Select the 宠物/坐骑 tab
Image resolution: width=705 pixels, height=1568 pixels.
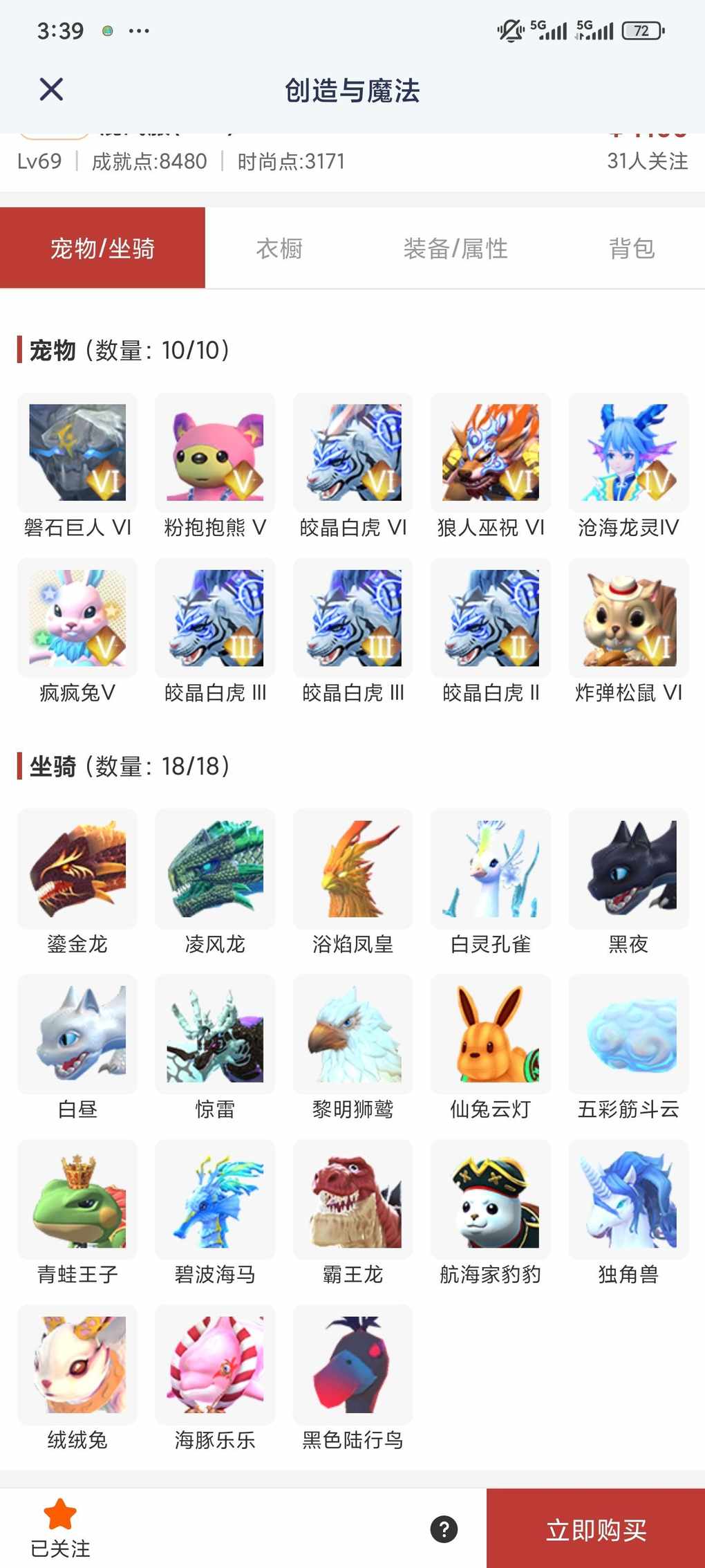pyautogui.click(x=102, y=248)
